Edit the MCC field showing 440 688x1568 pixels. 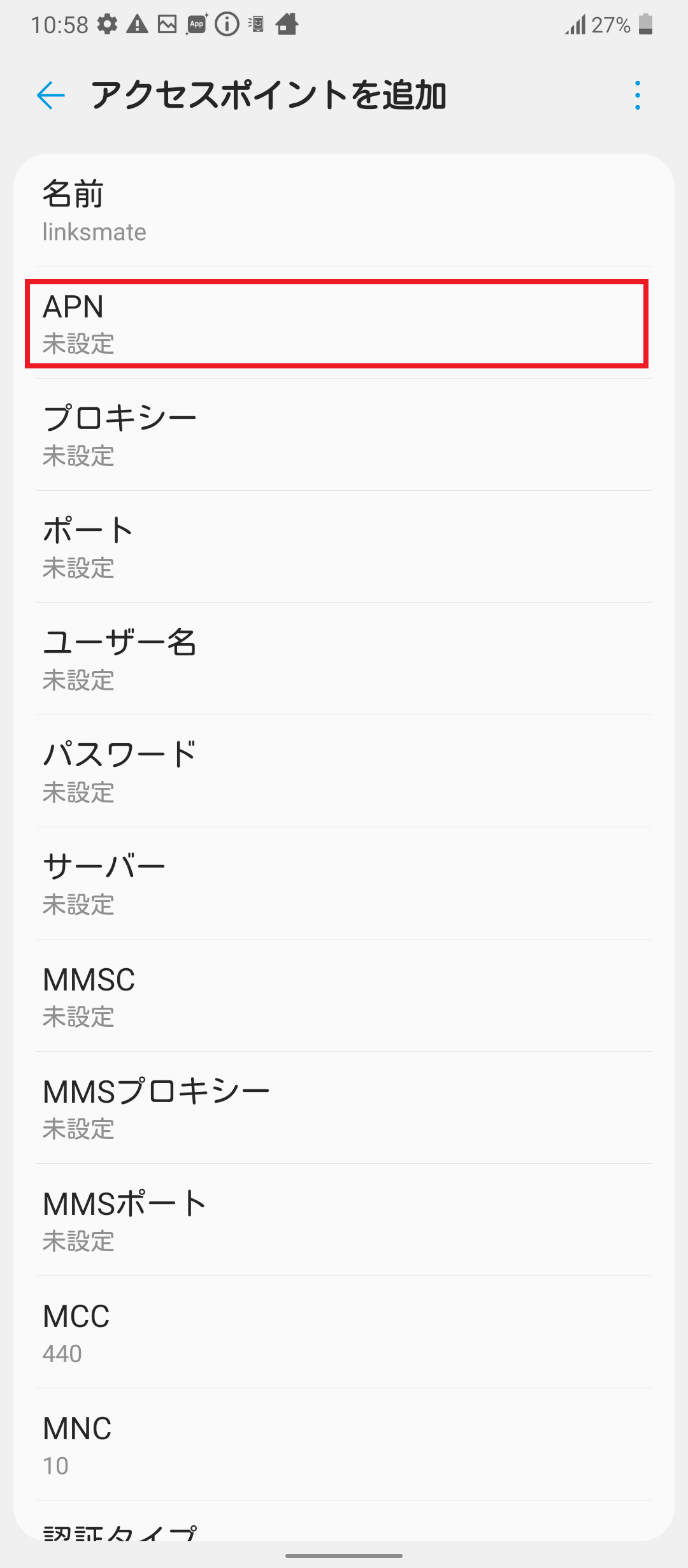pos(344,1332)
